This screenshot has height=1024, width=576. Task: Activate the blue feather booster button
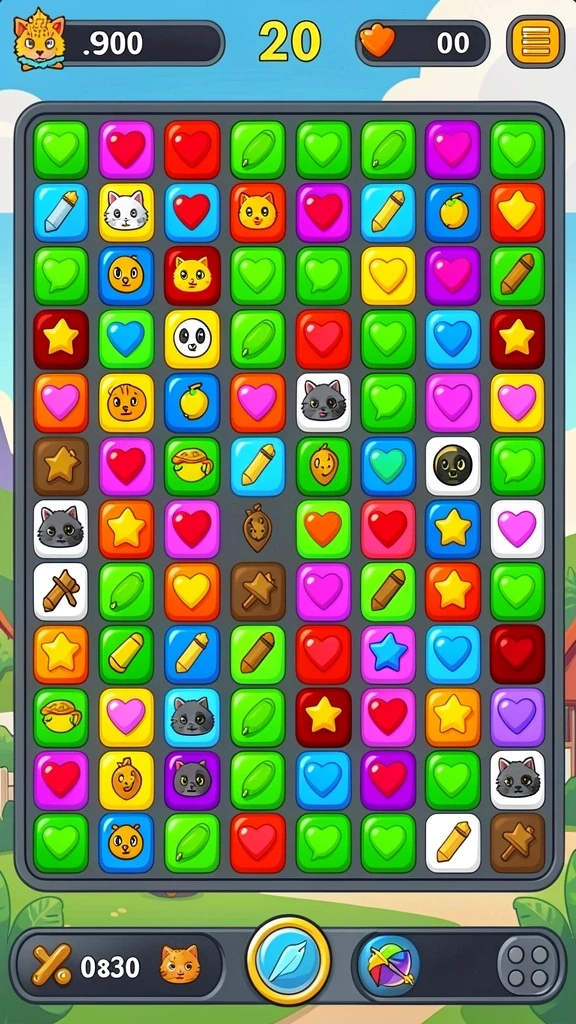pos(288,960)
